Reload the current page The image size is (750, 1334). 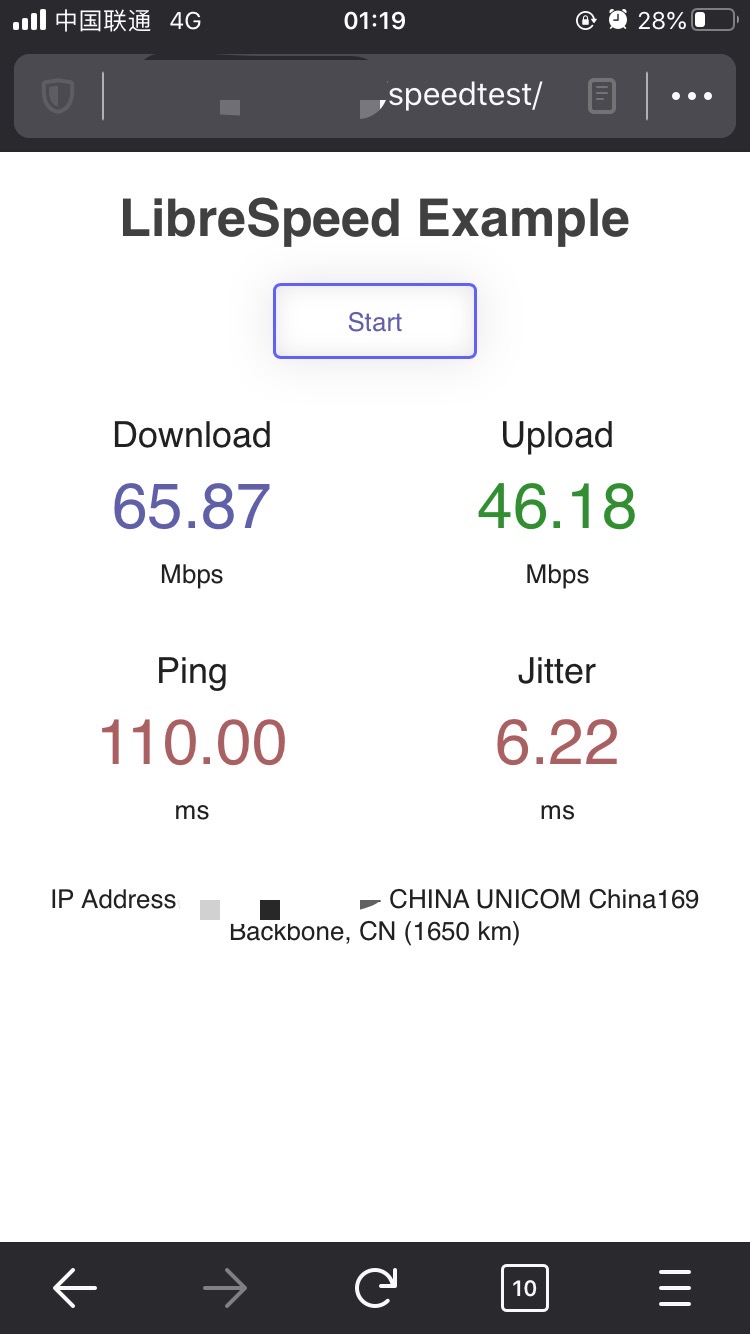(x=375, y=1288)
